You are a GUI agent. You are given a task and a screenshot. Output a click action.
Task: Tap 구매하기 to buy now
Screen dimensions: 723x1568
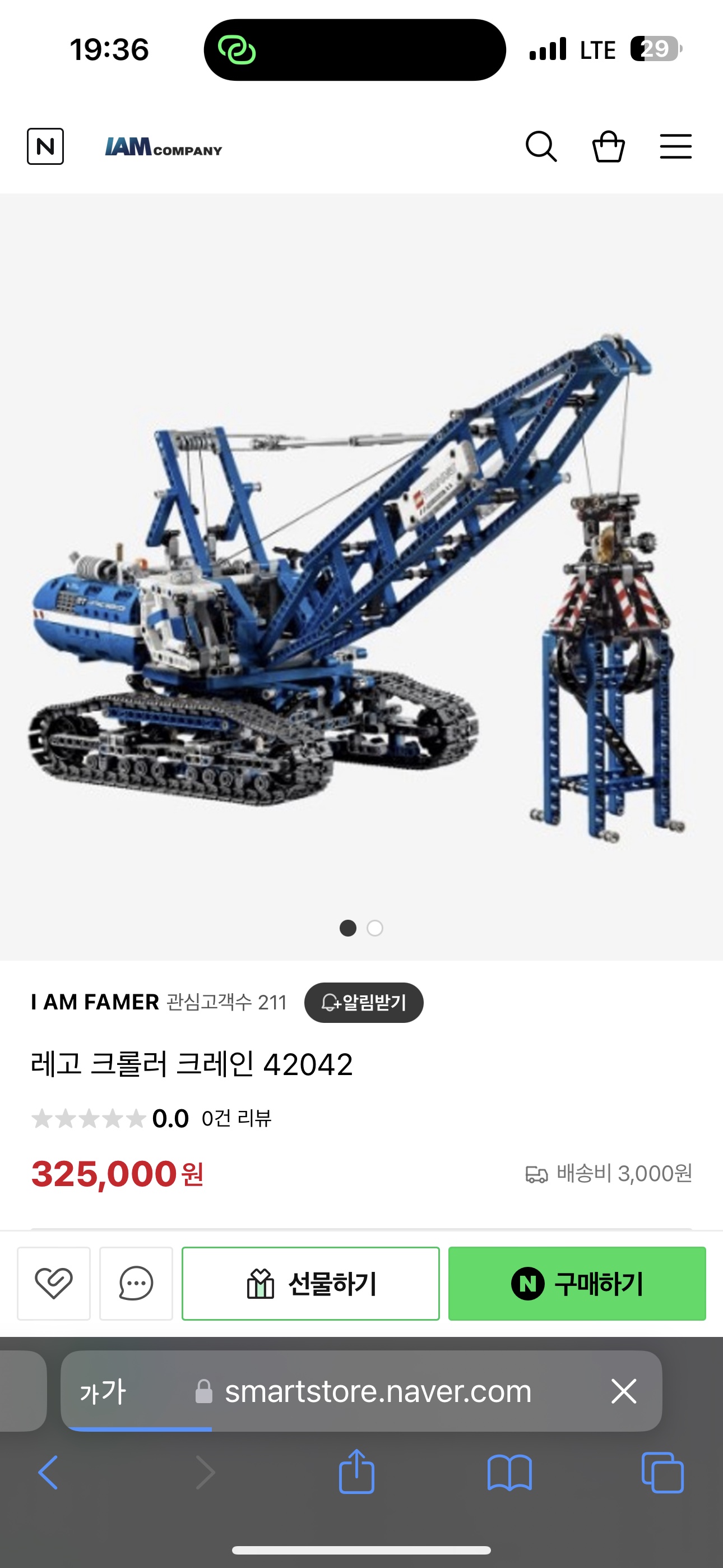click(577, 1283)
